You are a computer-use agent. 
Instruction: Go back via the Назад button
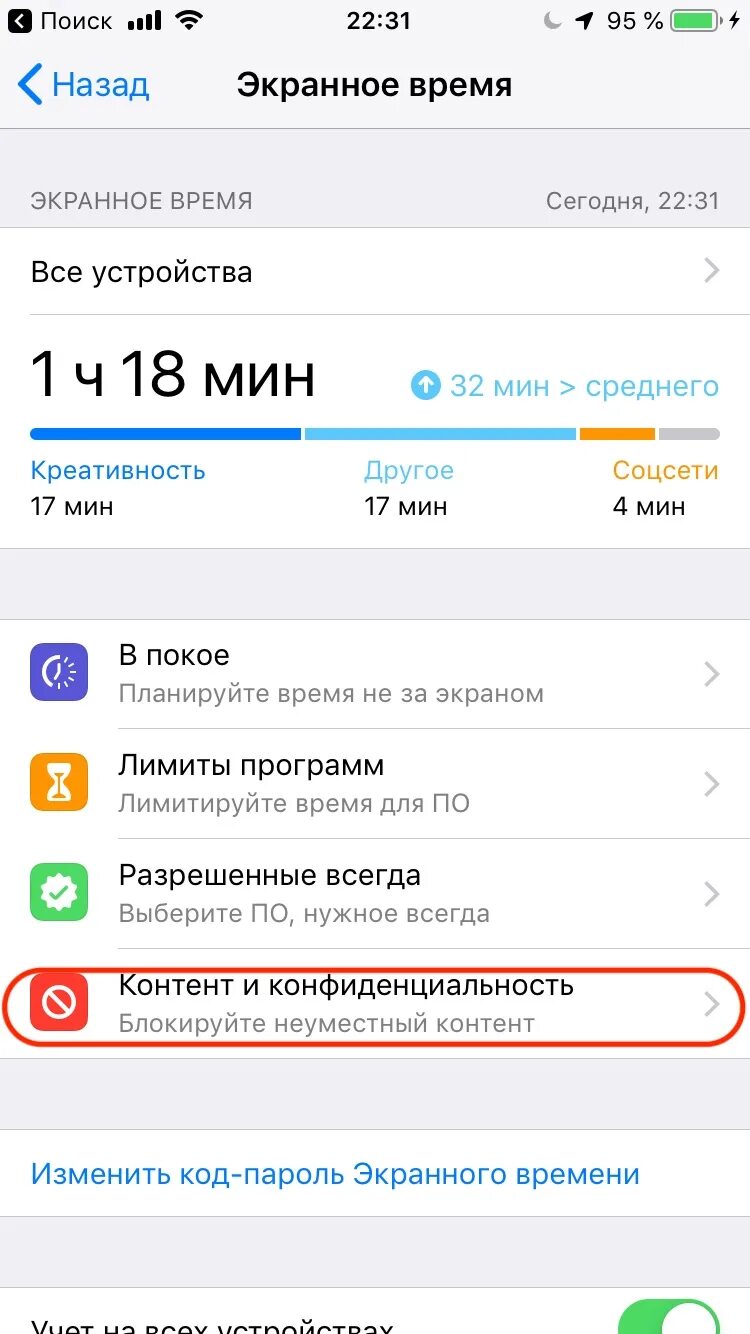pos(84,85)
